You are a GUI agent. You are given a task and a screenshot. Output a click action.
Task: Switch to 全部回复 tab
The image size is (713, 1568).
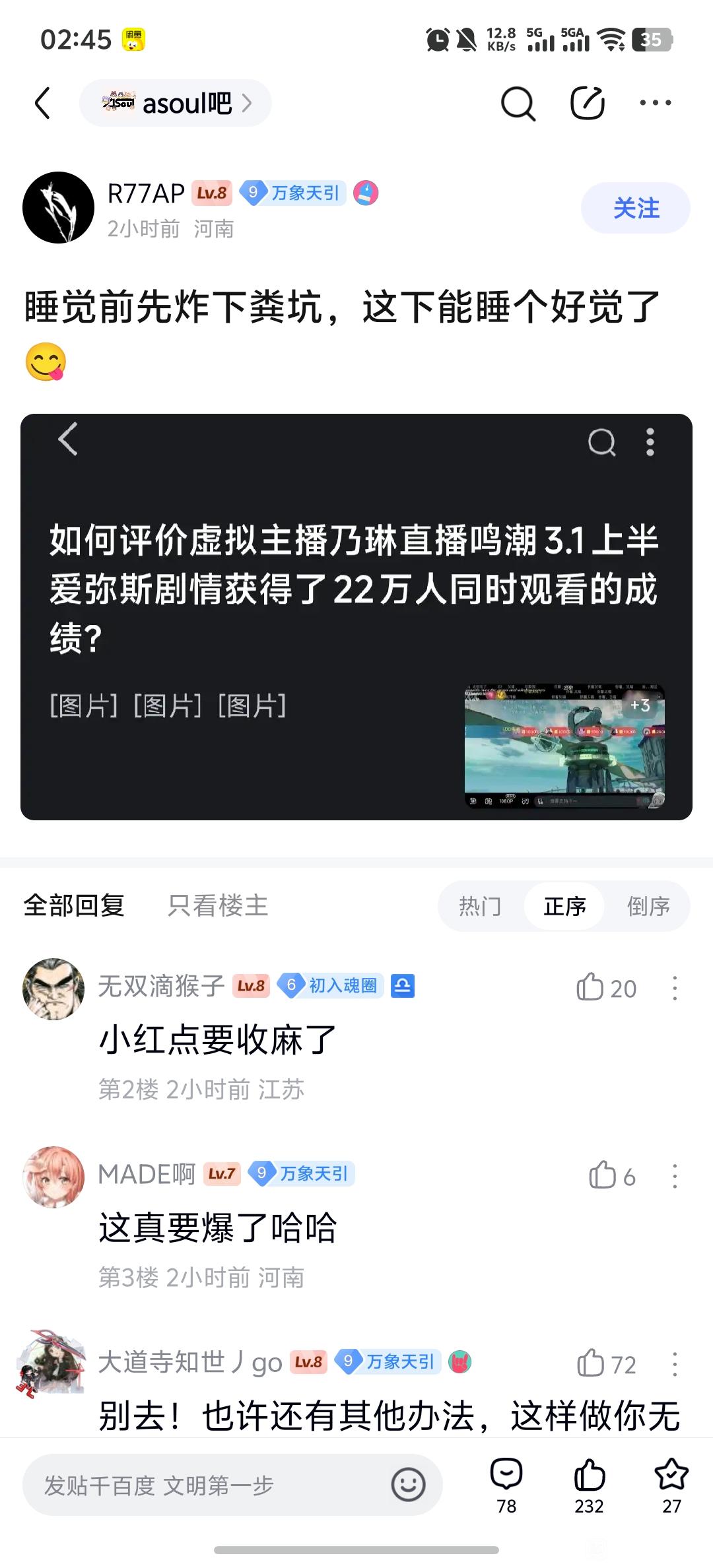pyautogui.click(x=74, y=905)
